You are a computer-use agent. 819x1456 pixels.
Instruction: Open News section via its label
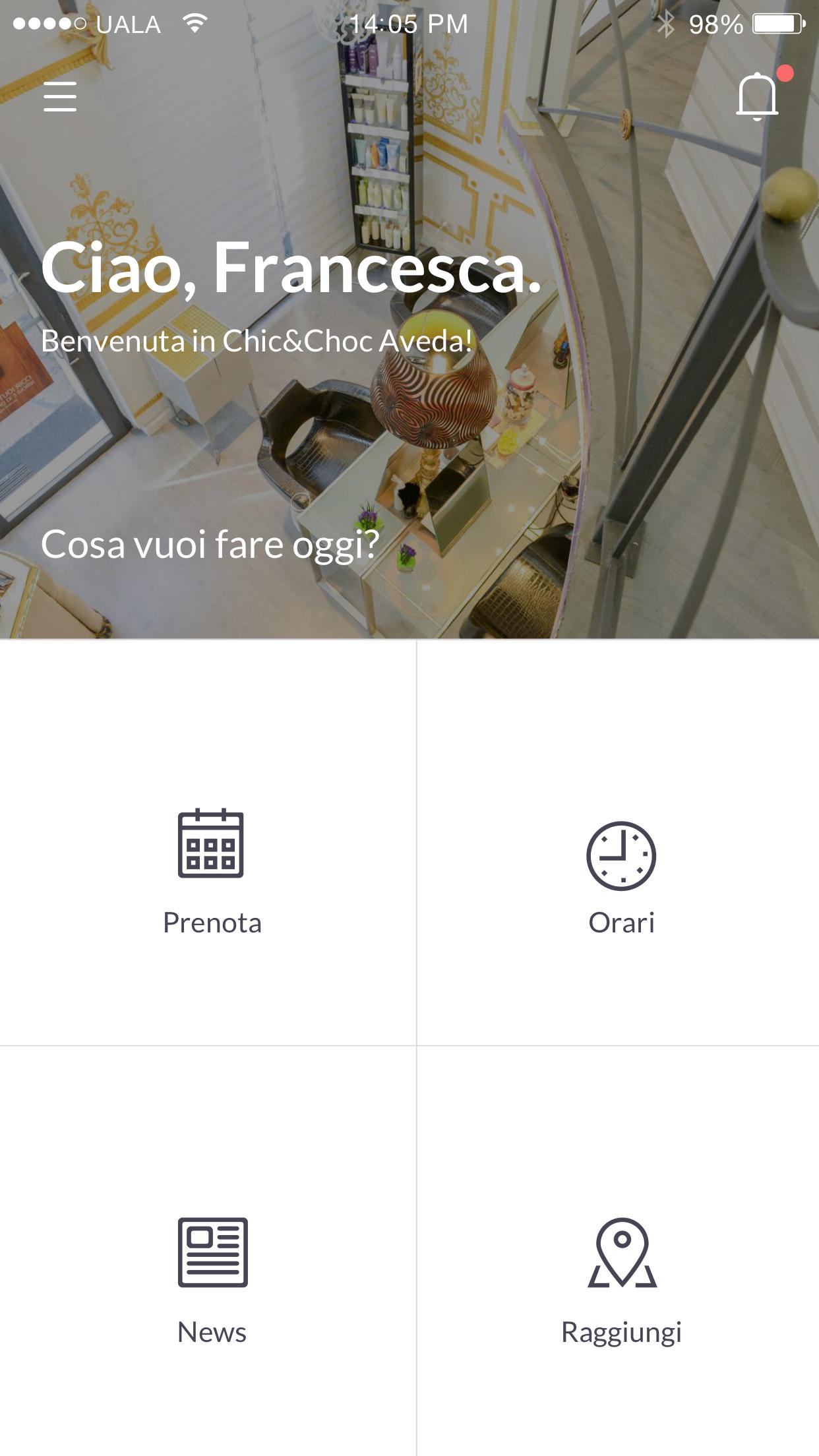point(211,1331)
